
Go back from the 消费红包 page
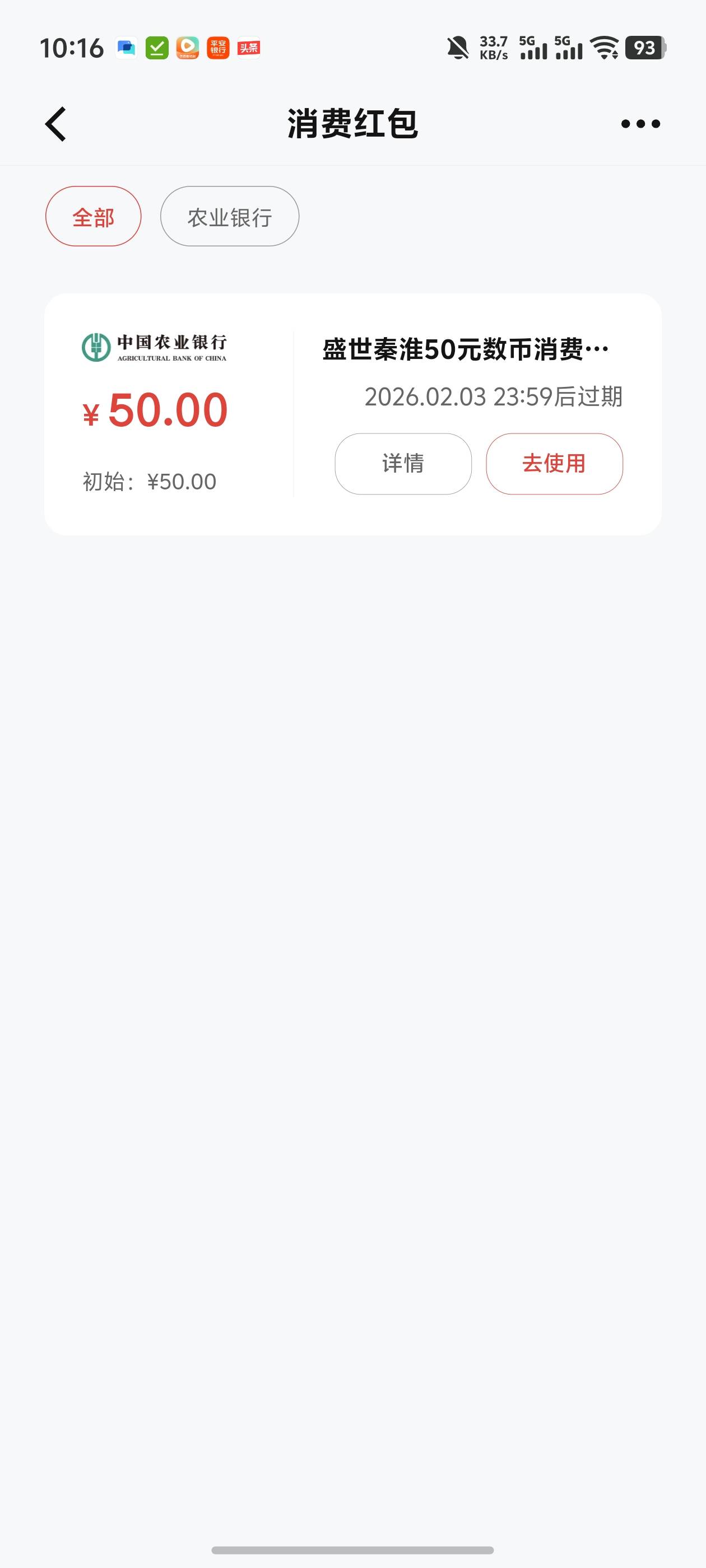click(x=56, y=124)
